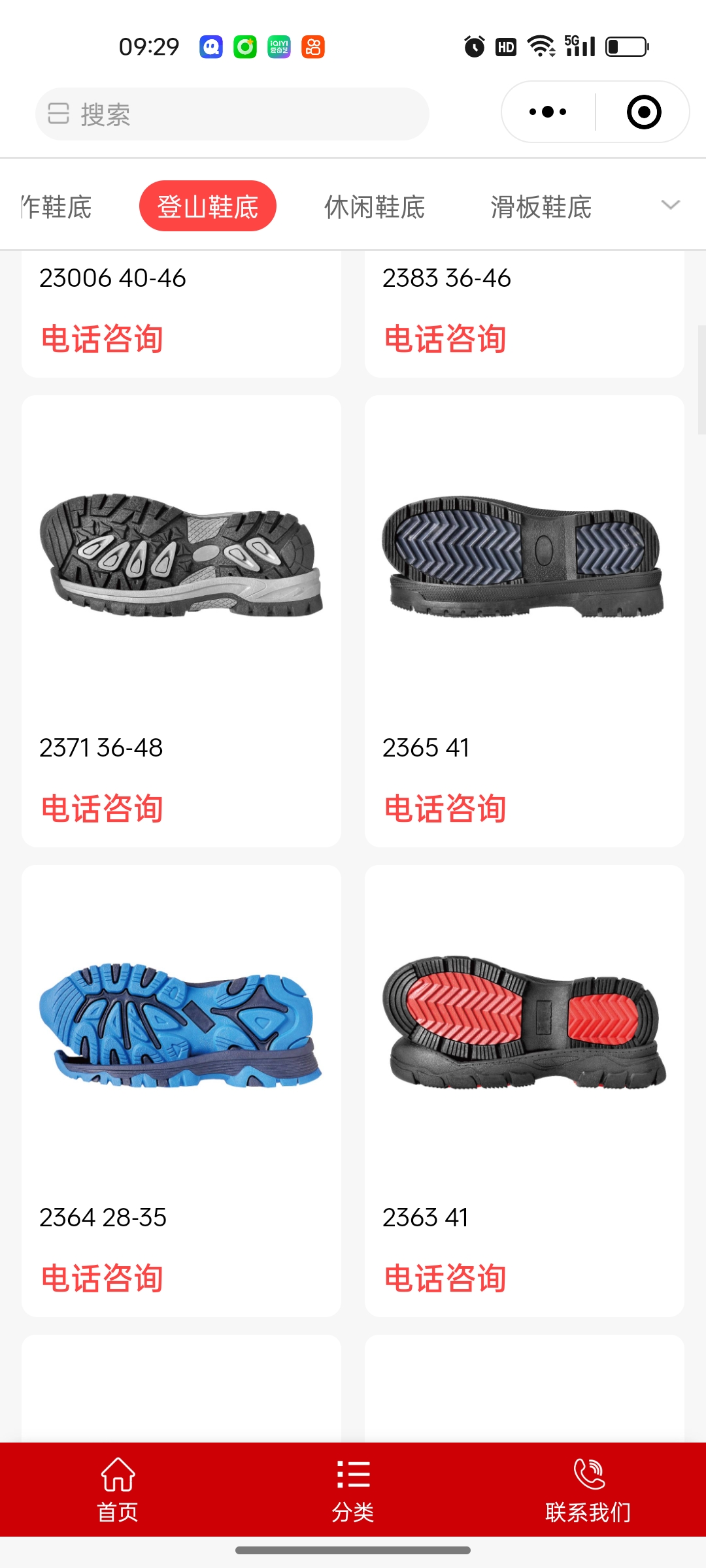Screen dimensions: 706x1568
Task: Tap 电话咨询 under product 23006 40-46
Action: point(102,339)
